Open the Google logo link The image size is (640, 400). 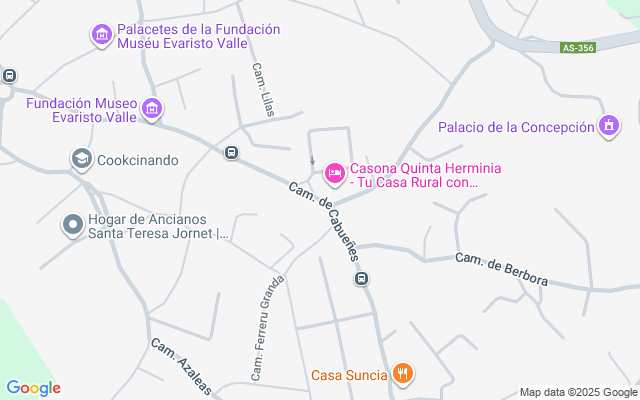coord(33,388)
